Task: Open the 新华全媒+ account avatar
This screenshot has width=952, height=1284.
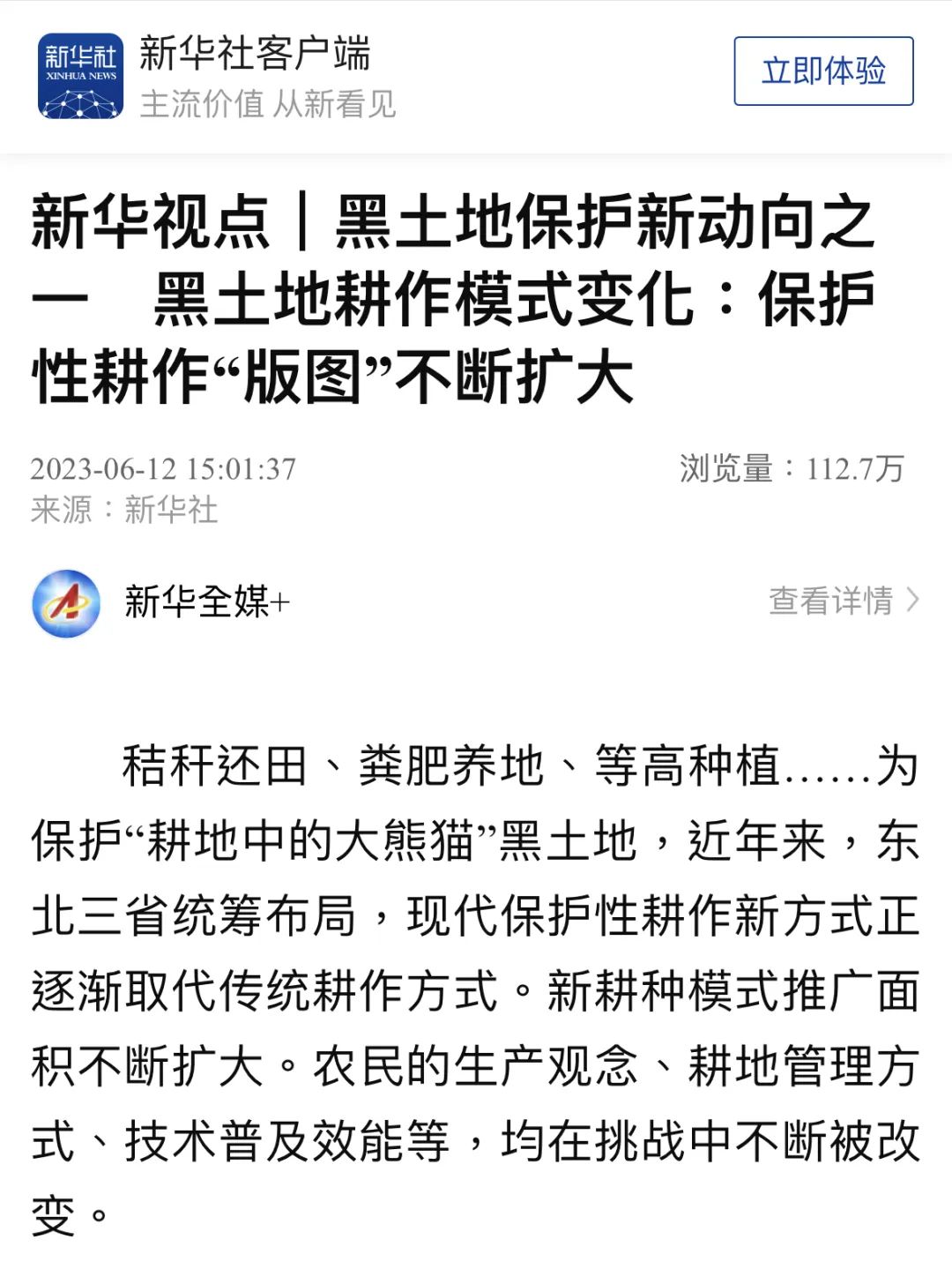Action: (66, 603)
